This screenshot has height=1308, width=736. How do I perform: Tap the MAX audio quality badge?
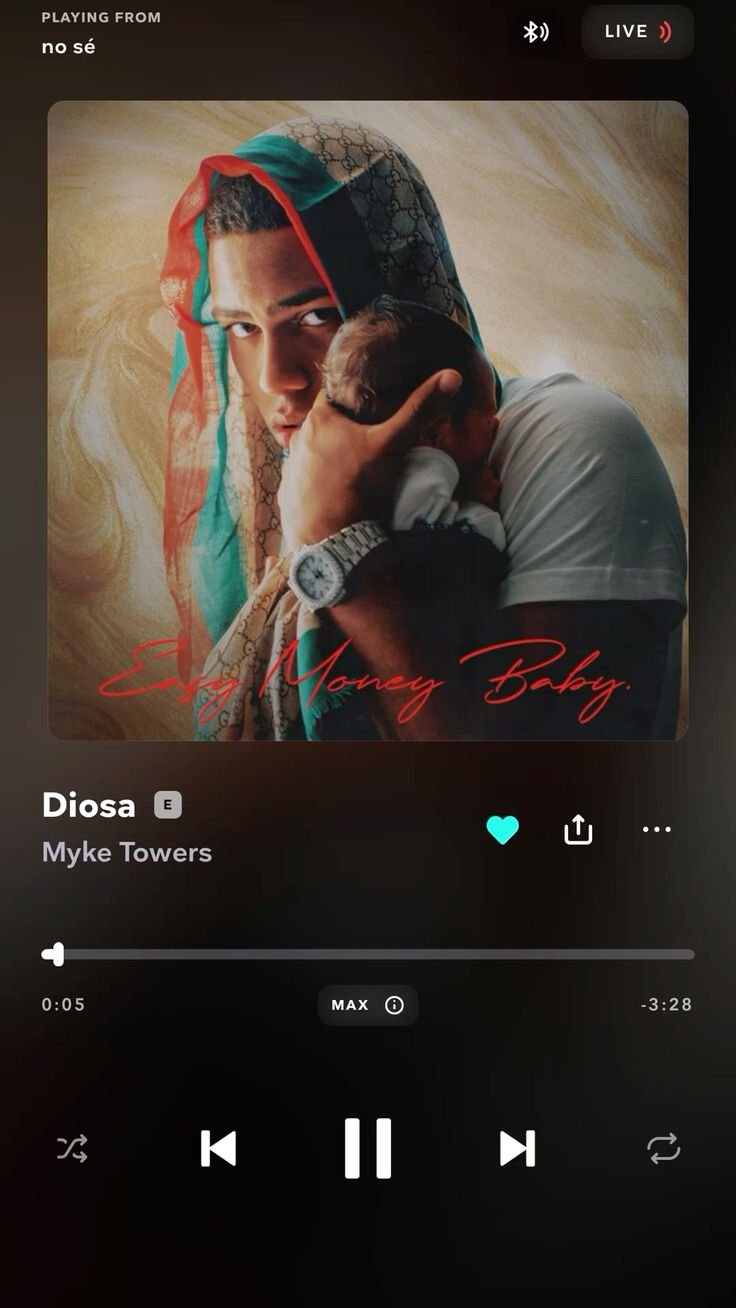point(367,1005)
